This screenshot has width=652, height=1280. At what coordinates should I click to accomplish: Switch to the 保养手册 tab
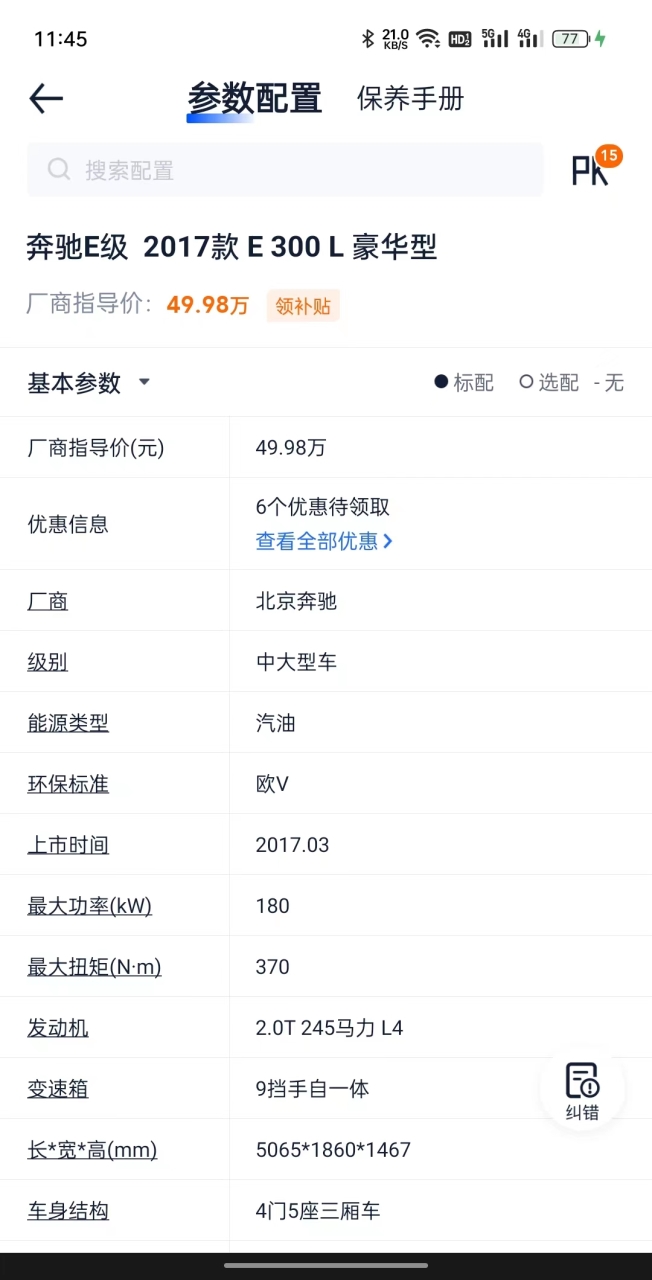pos(411,98)
